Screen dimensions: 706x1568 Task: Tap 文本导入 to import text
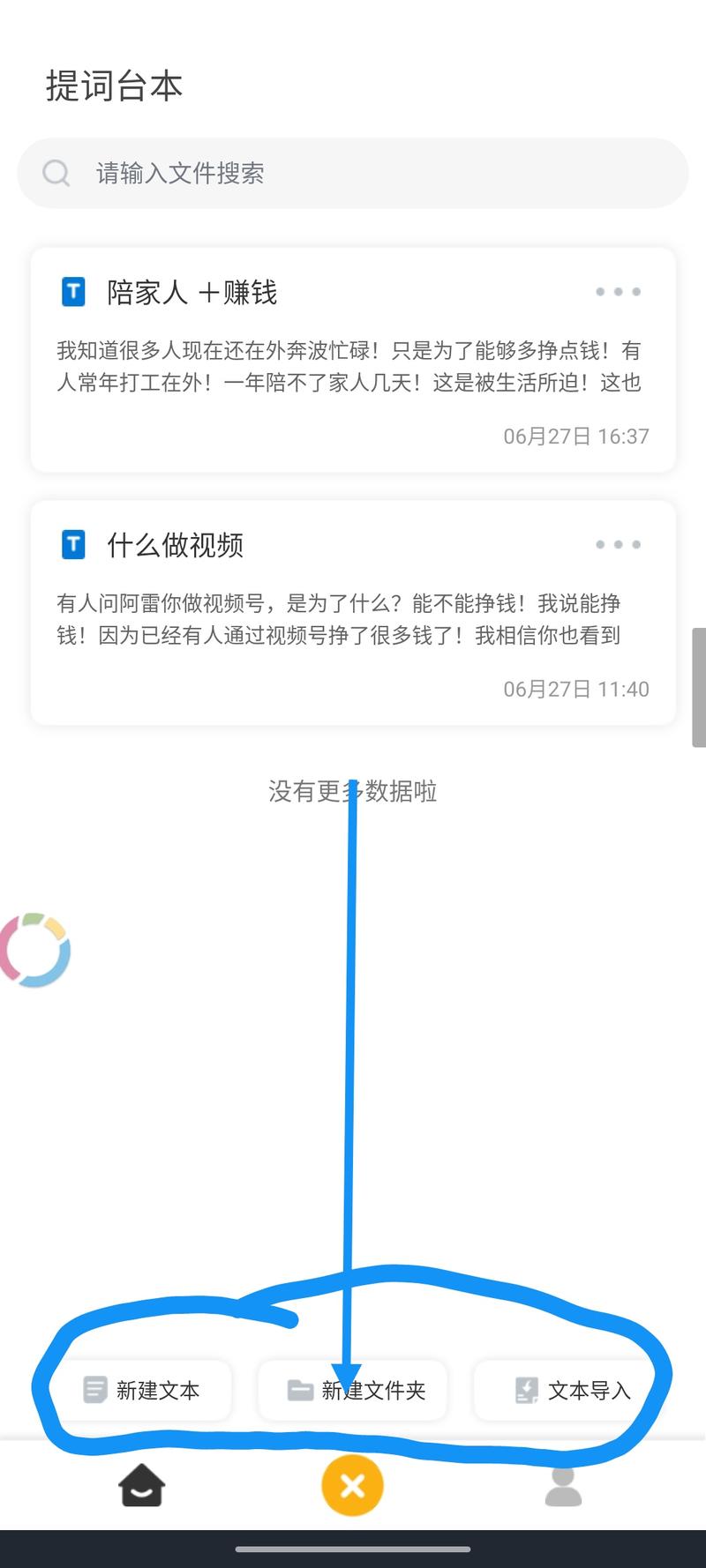569,1391
